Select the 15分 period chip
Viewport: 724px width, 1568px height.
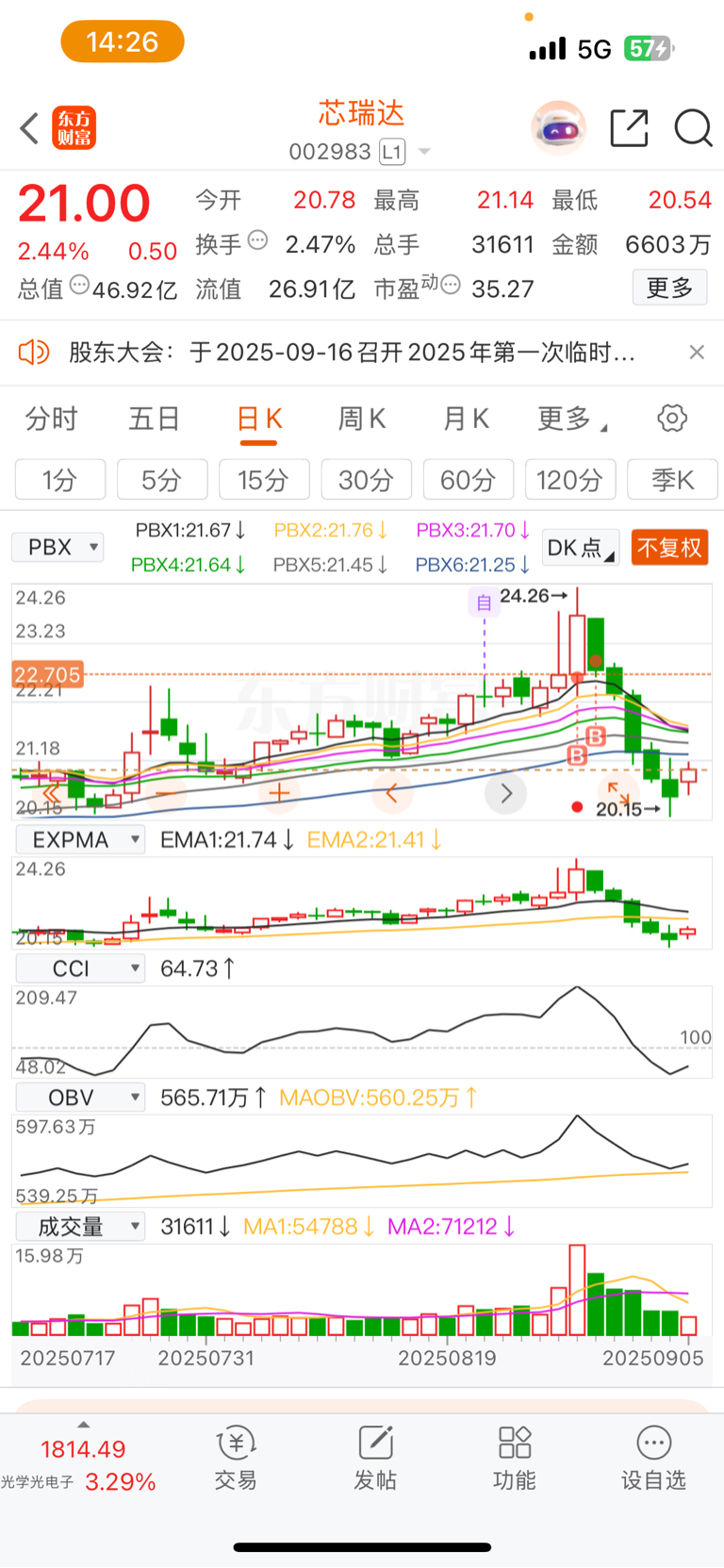point(264,480)
